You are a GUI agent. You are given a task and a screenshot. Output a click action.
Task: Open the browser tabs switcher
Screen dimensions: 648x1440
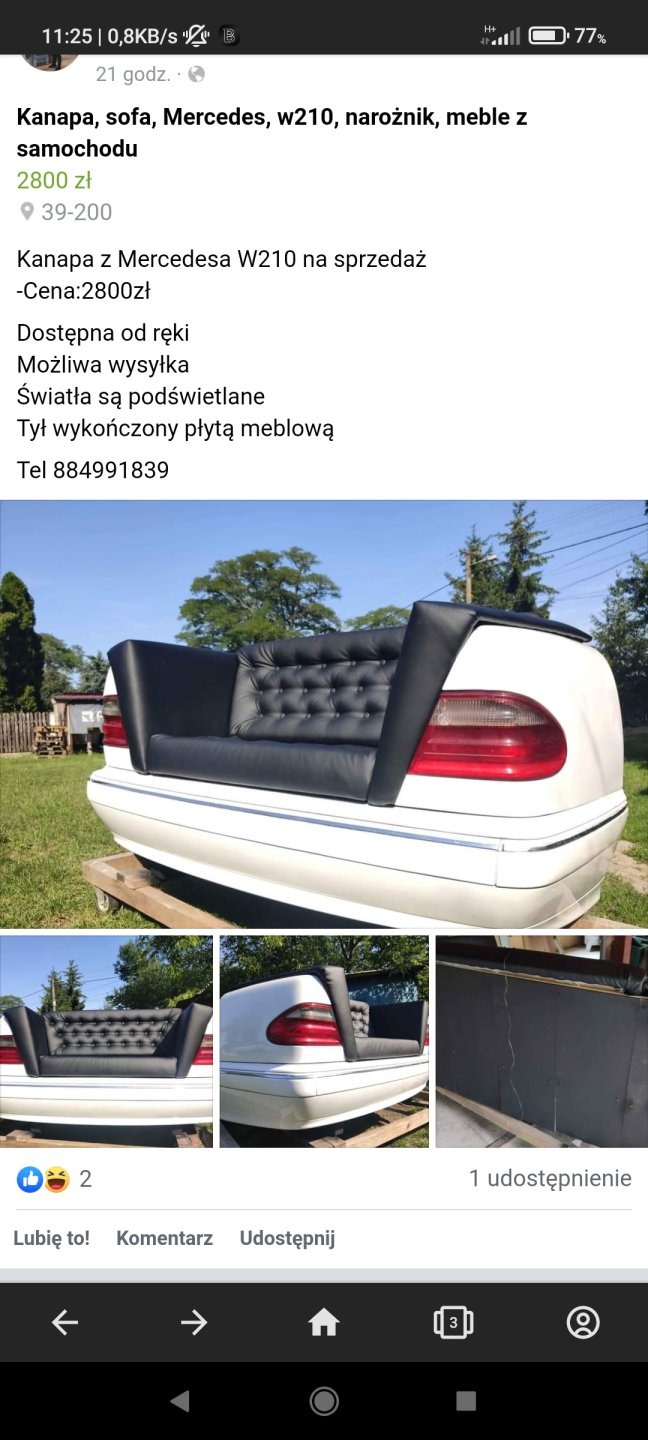click(453, 1323)
